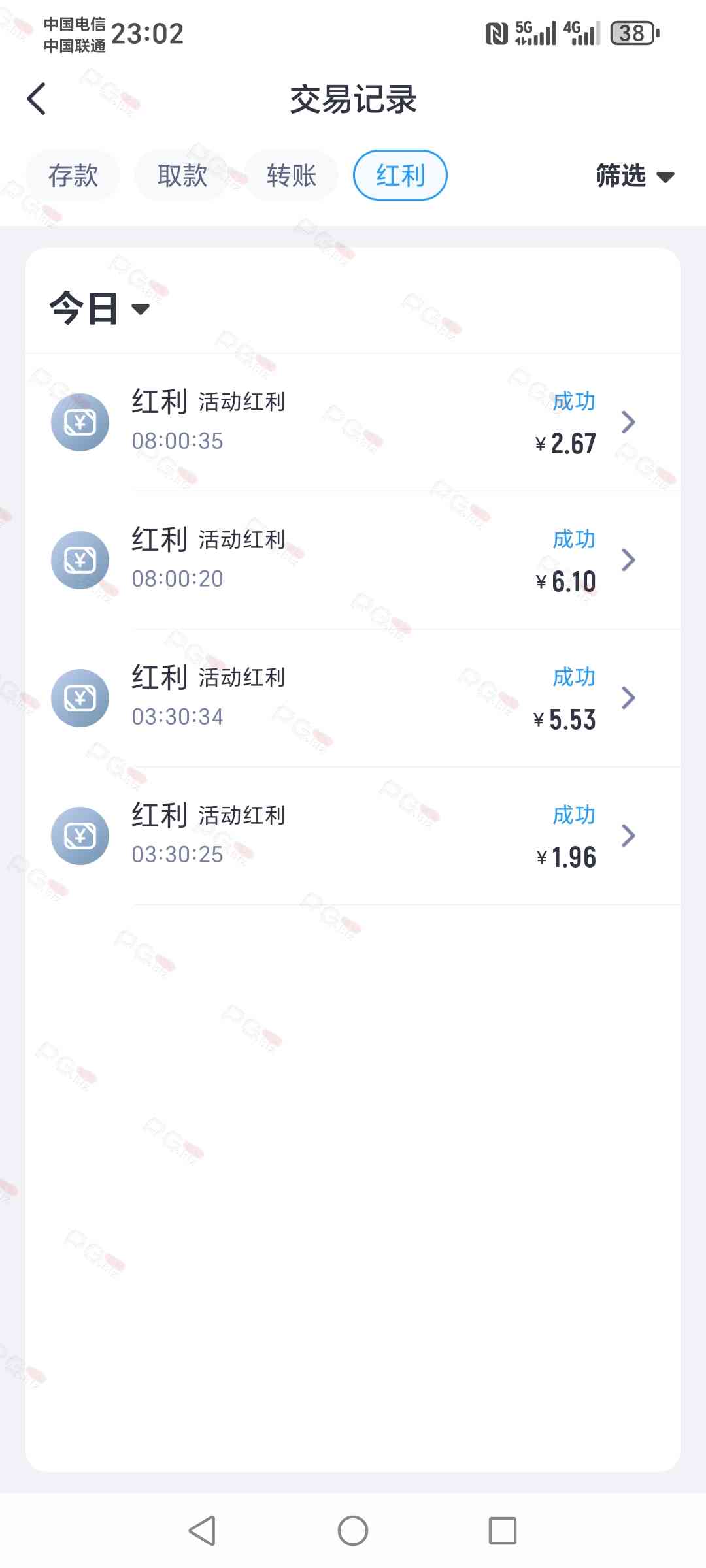This screenshot has width=706, height=1568.
Task: View the 红利 record at 03:30:34
Action: pos(353,698)
